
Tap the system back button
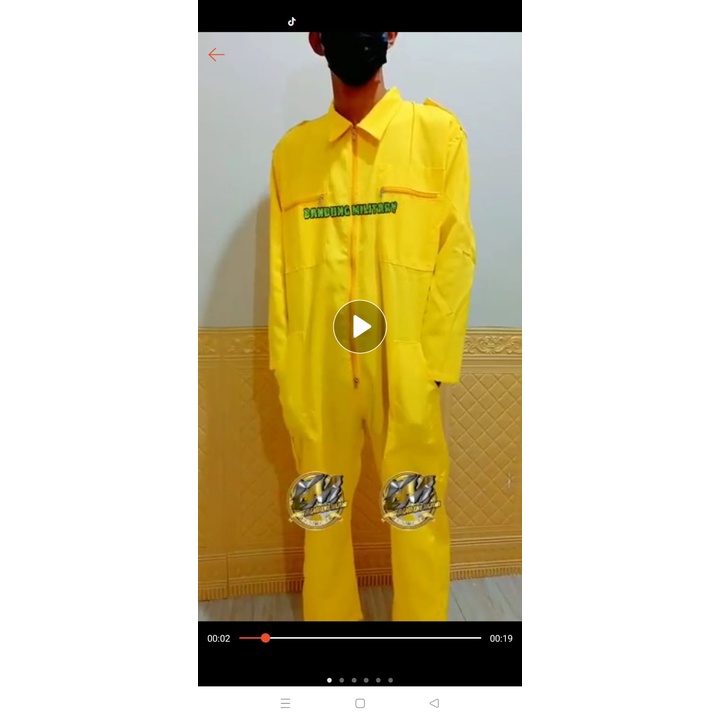pyautogui.click(x=434, y=703)
